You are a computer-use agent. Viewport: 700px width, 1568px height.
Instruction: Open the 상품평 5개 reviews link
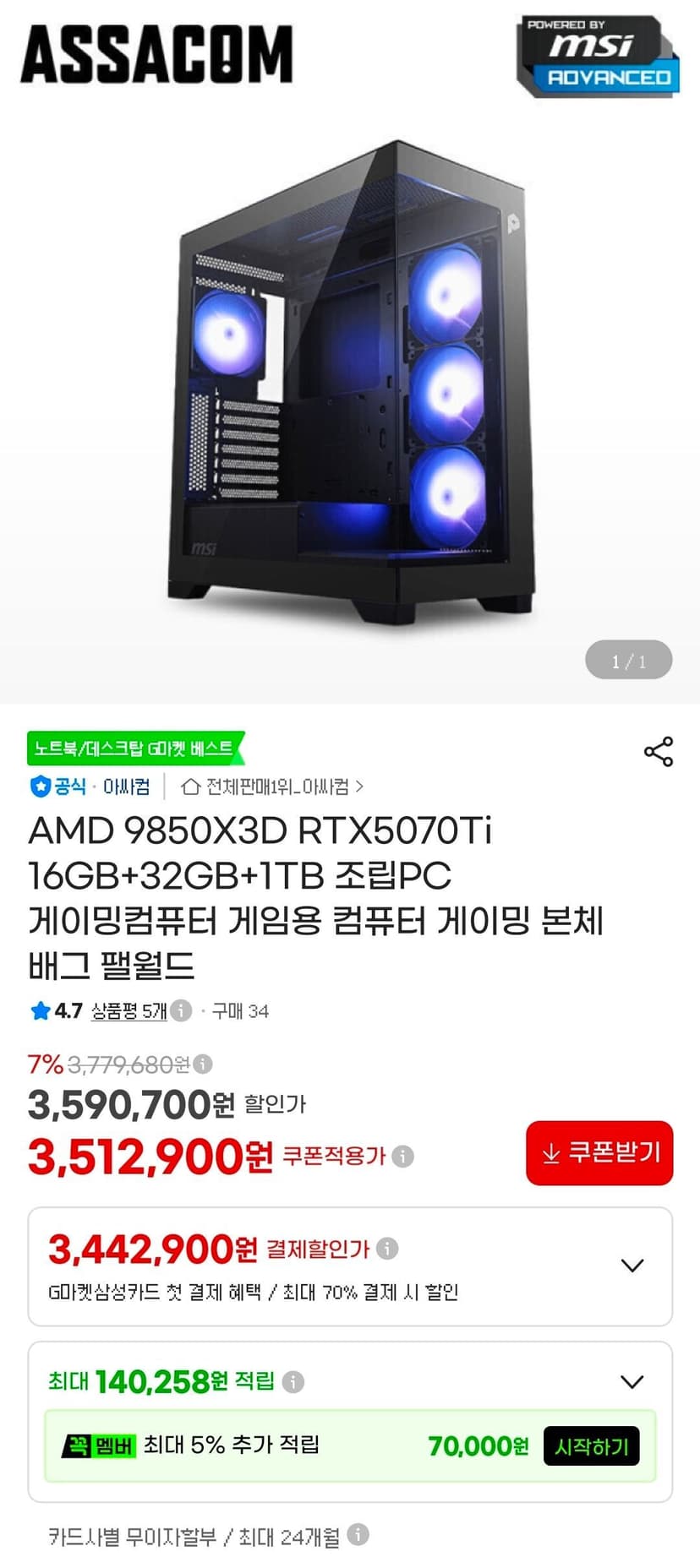click(129, 1011)
